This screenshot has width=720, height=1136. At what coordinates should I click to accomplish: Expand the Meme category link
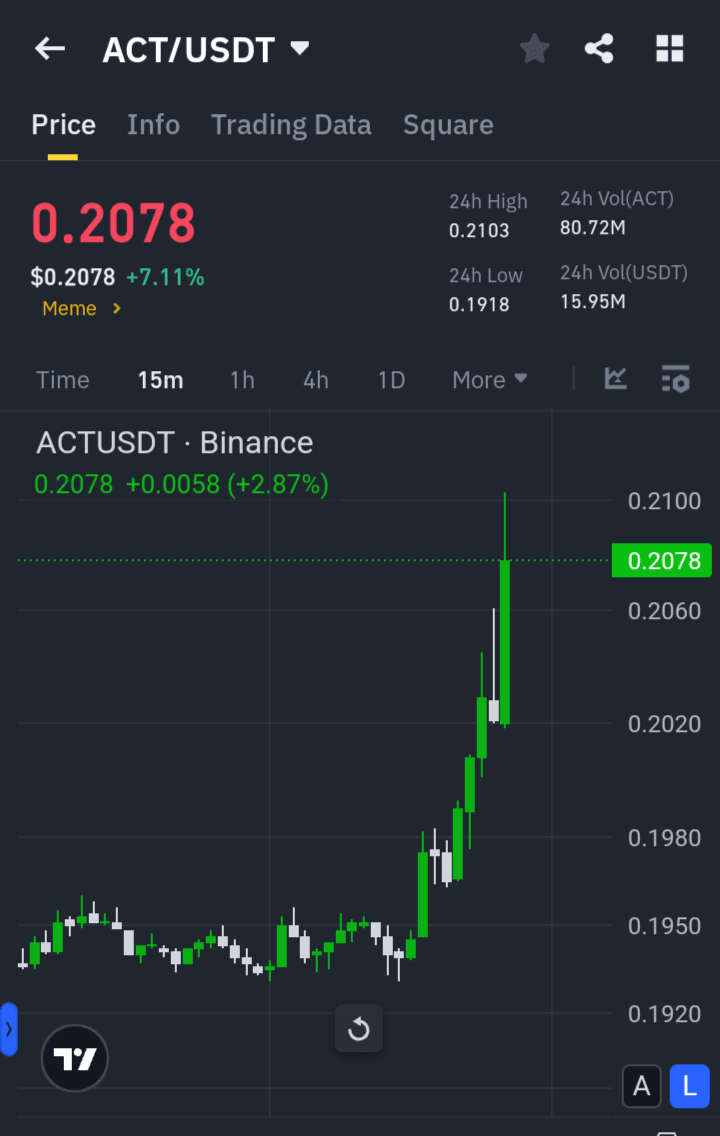point(80,309)
